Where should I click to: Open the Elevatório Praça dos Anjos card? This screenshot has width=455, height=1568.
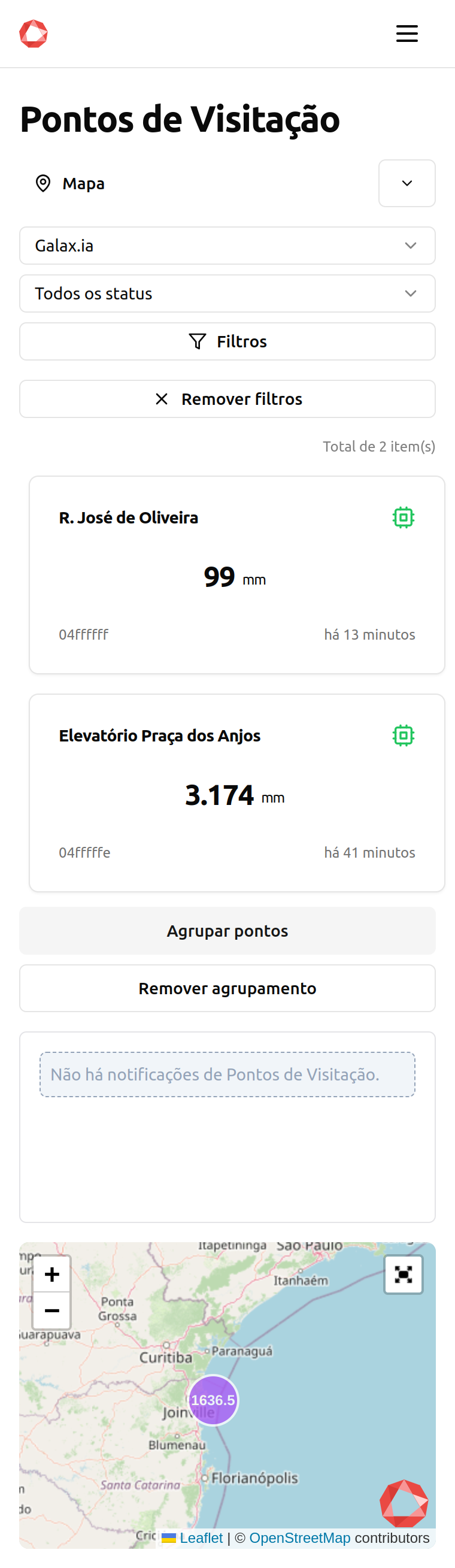pos(236,792)
